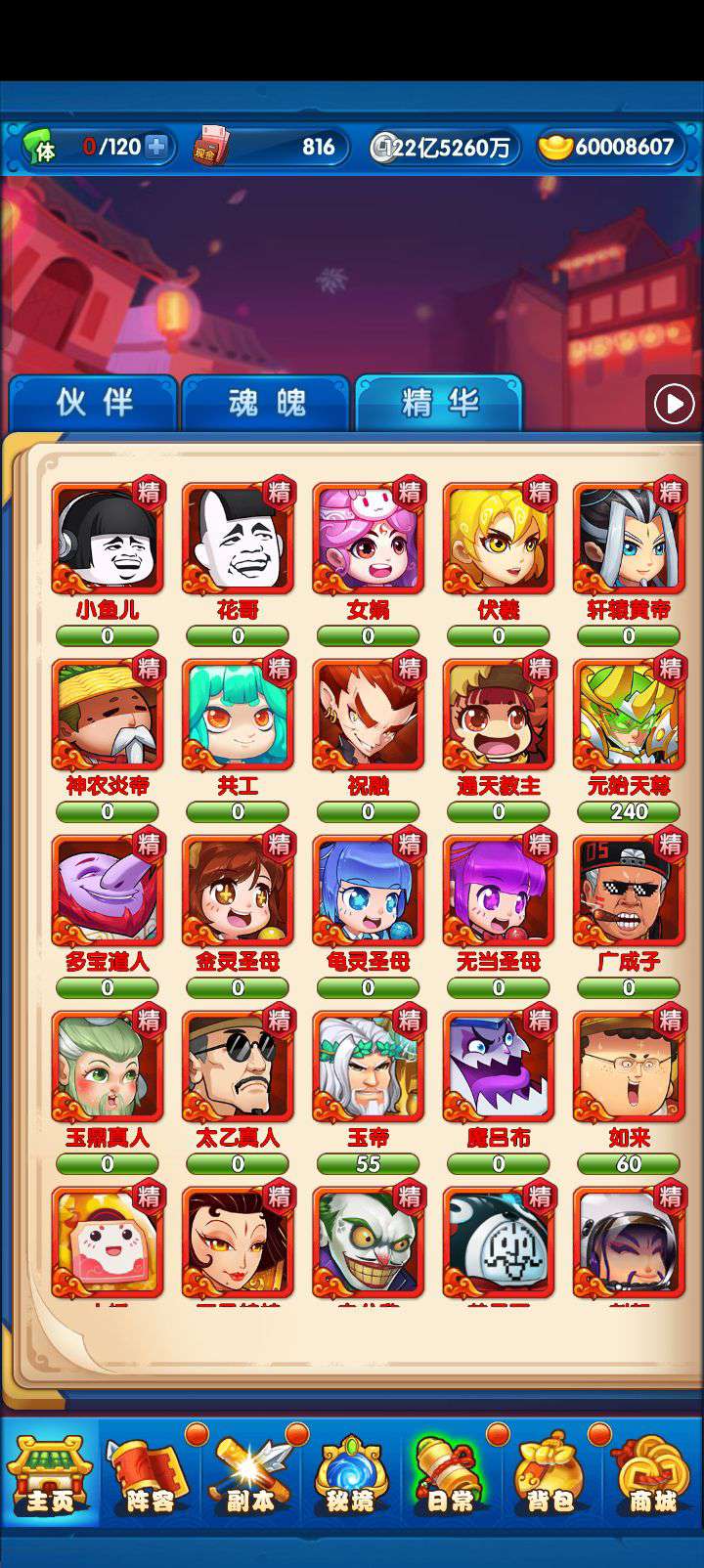The image size is (704, 1568).
Task: Open the 秘境 tab
Action: (x=350, y=1474)
